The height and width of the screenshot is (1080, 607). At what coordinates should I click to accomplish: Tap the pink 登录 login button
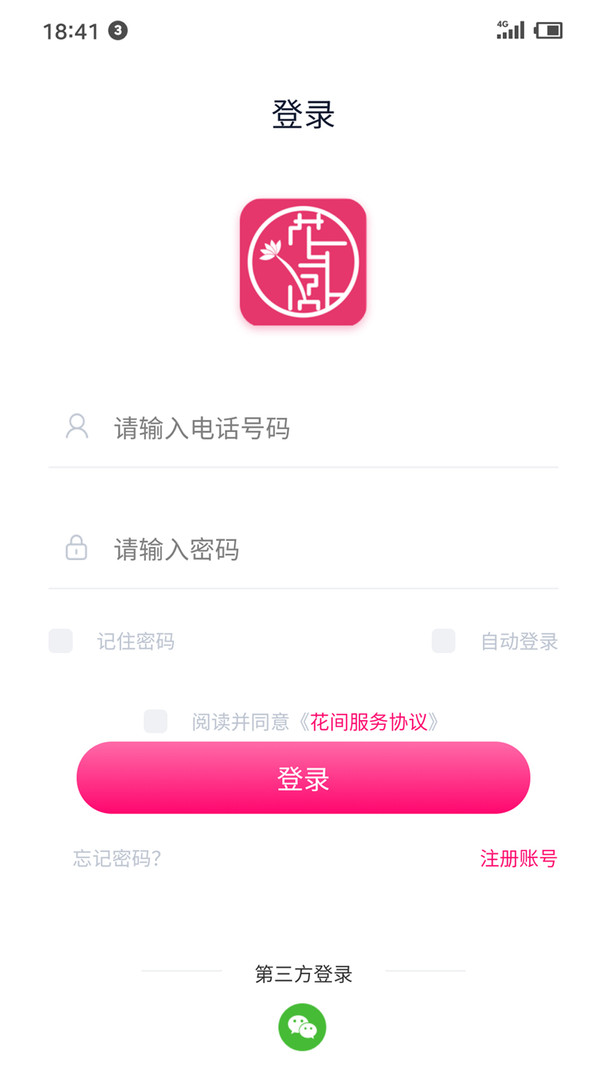tap(303, 778)
